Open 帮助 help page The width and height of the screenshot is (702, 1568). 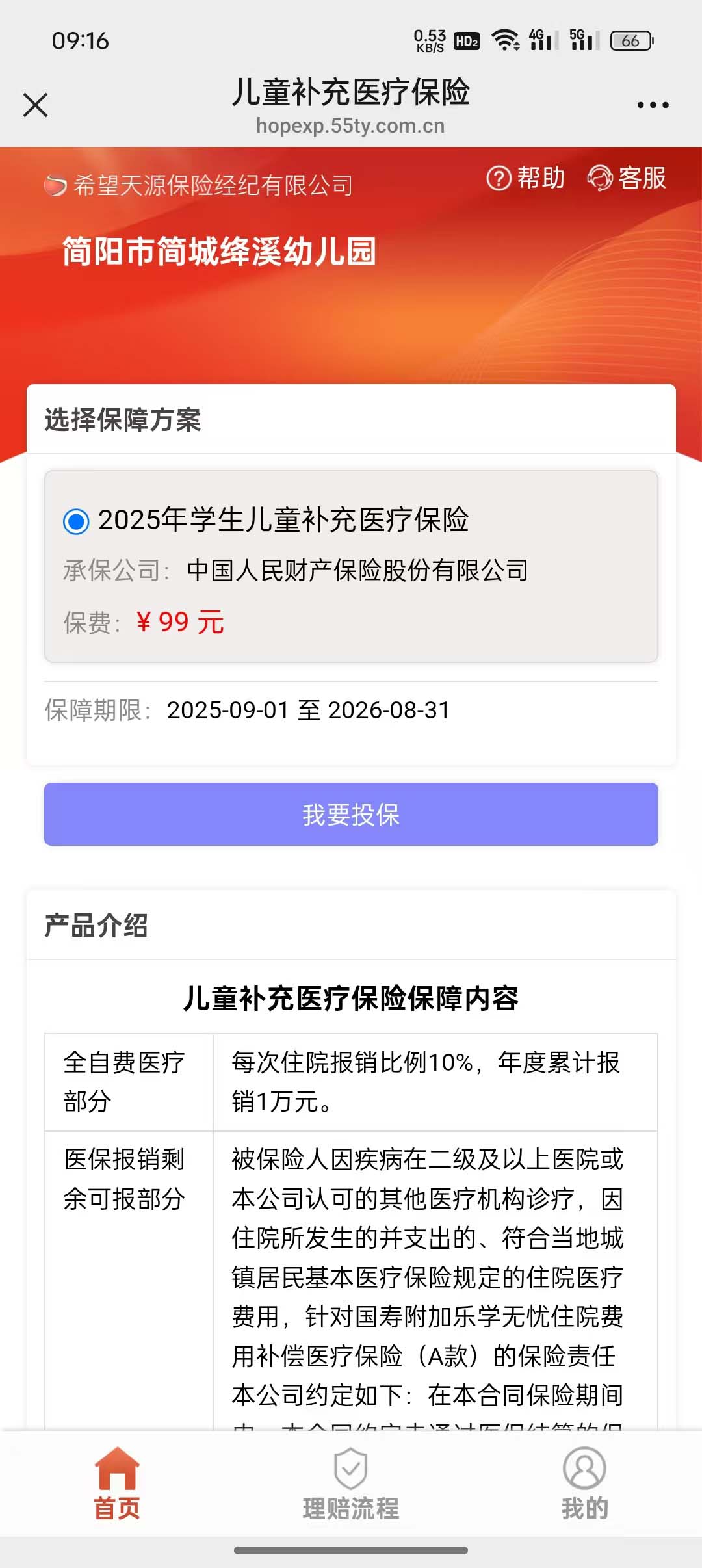pos(526,178)
